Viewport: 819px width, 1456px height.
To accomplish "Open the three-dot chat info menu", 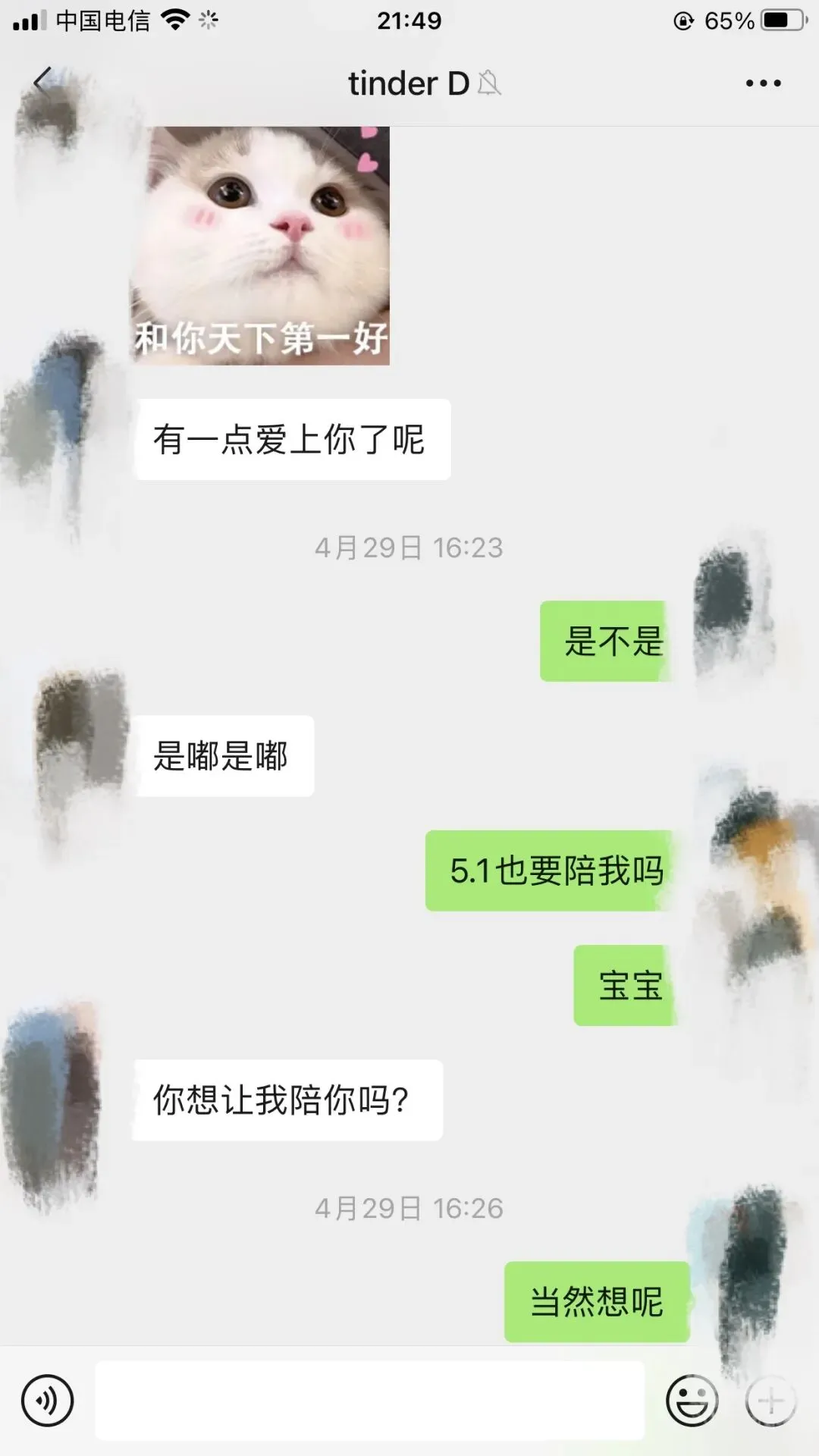I will point(763,83).
